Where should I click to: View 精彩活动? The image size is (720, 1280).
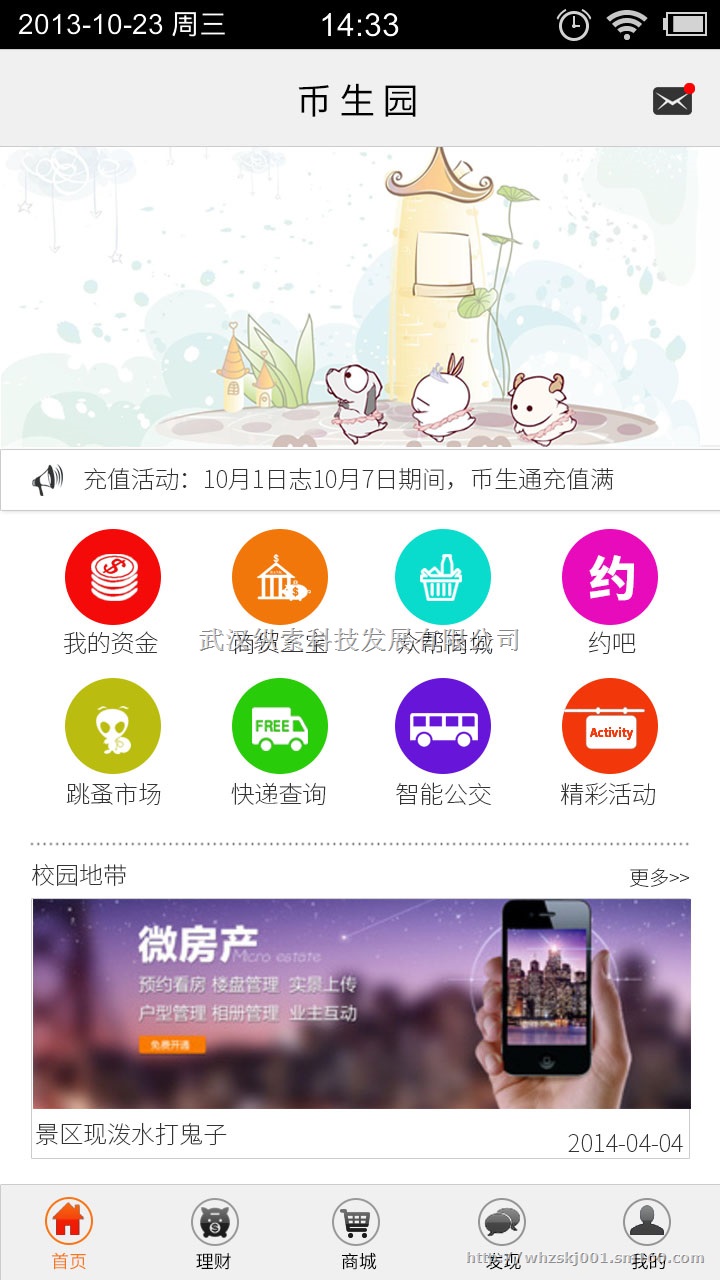pos(610,727)
